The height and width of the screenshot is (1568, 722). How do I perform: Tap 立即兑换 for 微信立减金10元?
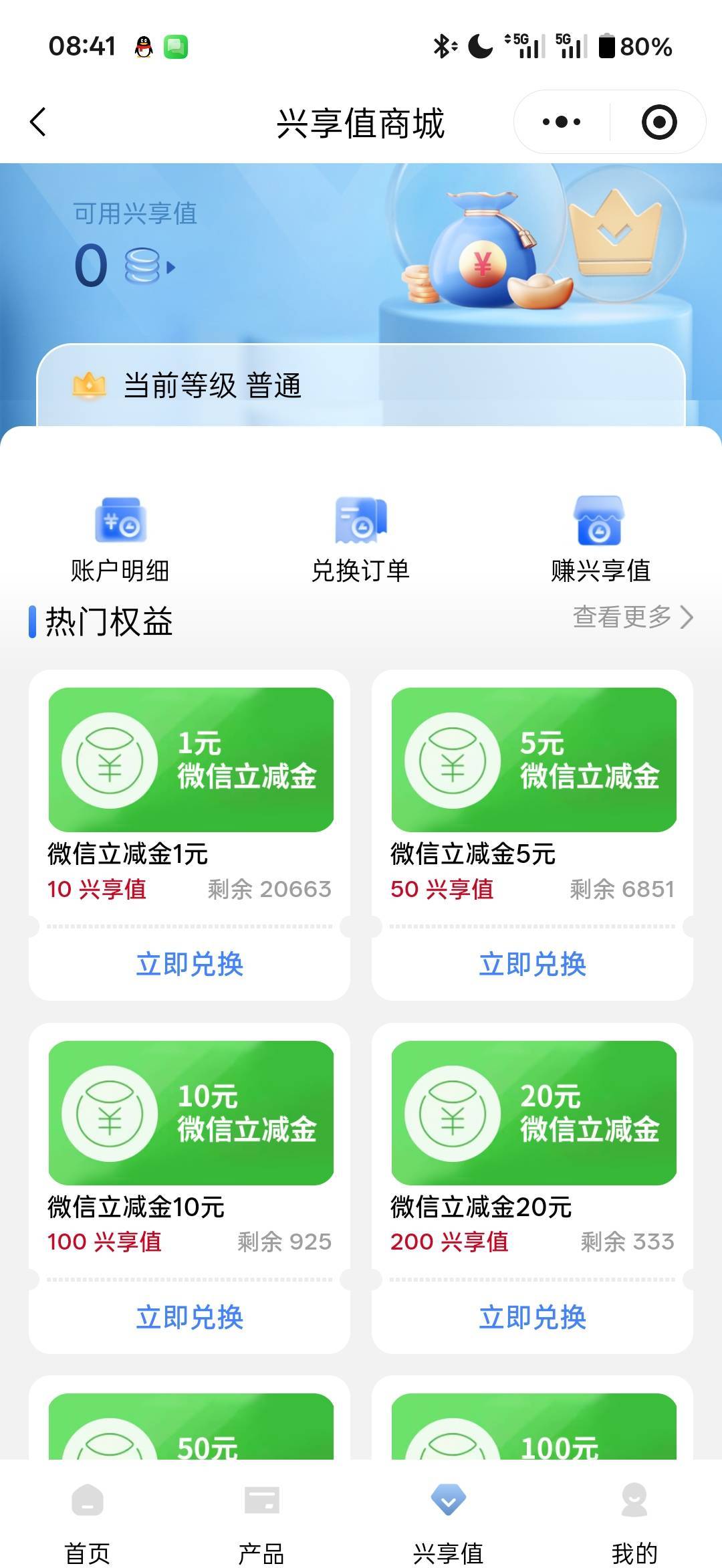pos(190,1316)
